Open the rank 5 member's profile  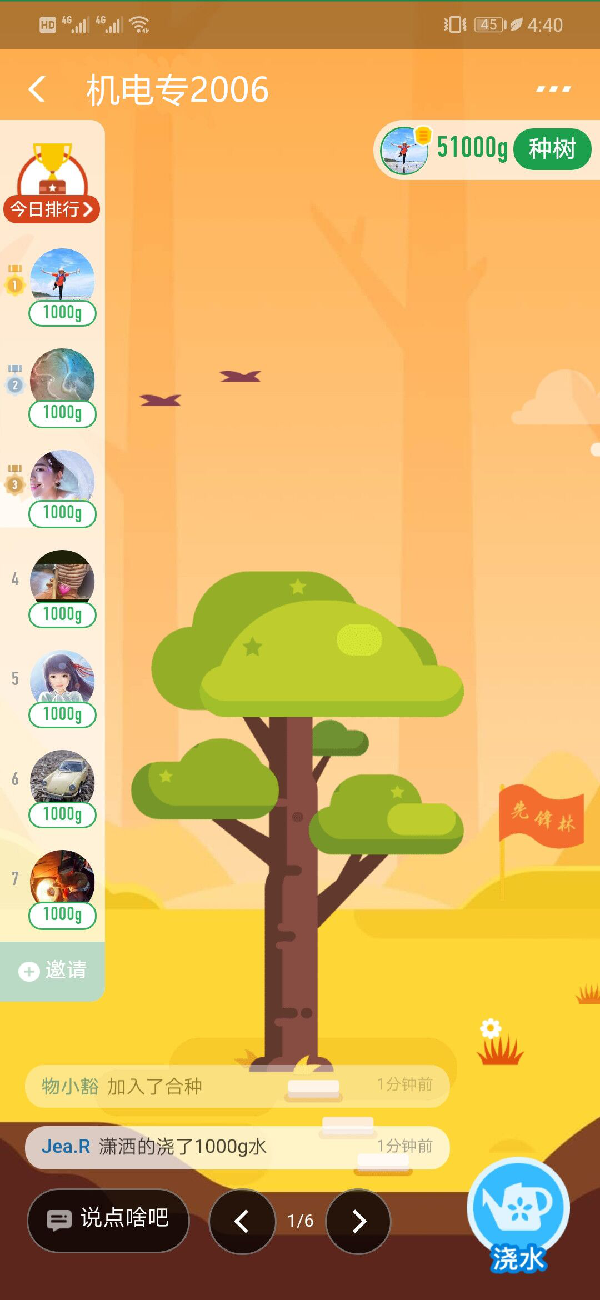click(x=62, y=677)
